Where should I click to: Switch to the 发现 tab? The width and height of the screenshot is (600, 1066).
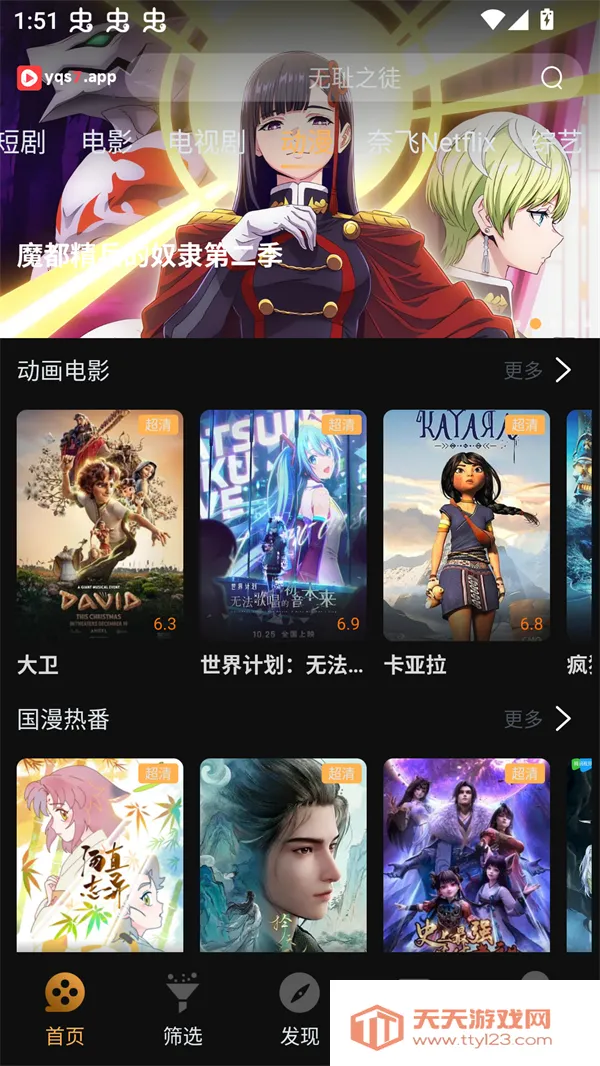pyautogui.click(x=299, y=1010)
